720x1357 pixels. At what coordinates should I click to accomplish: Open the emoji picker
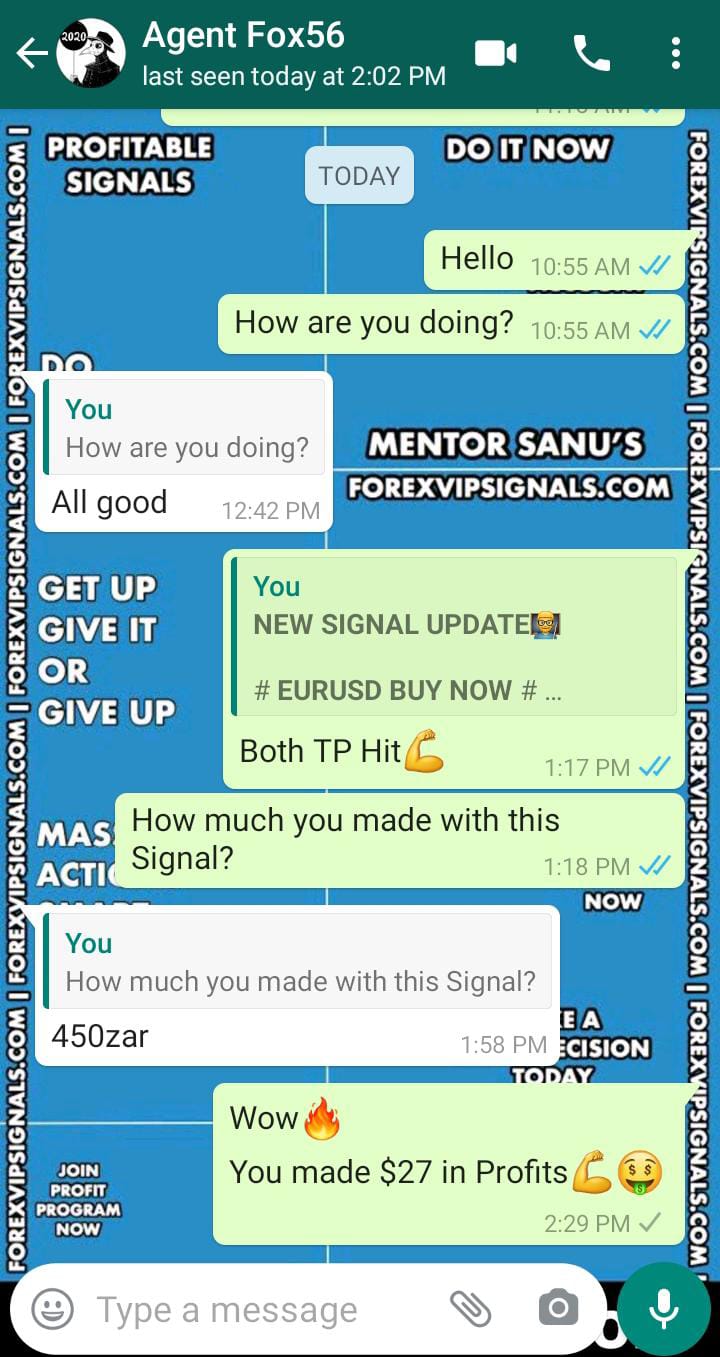click(52, 1308)
